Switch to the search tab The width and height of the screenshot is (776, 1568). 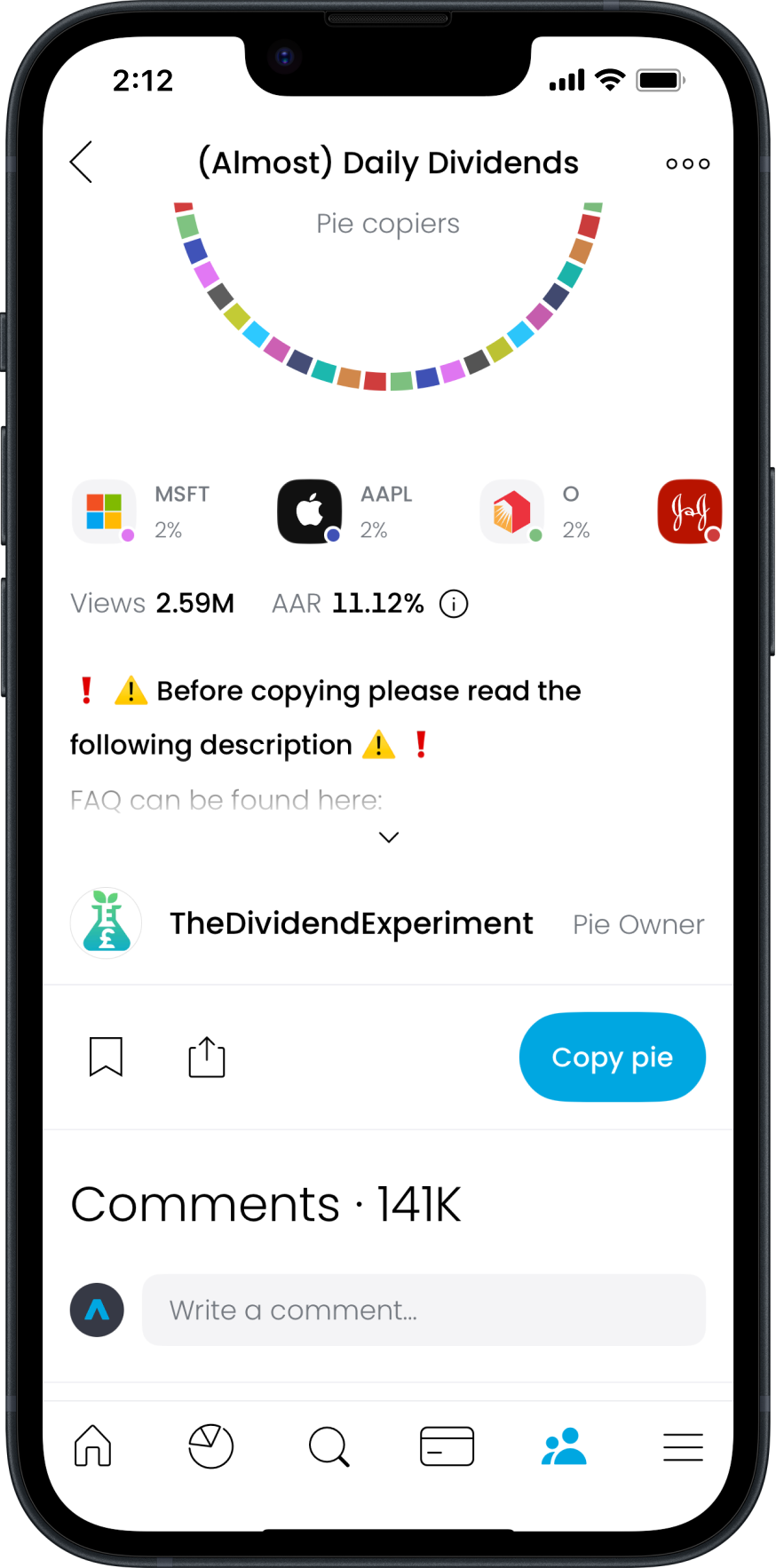(329, 1446)
